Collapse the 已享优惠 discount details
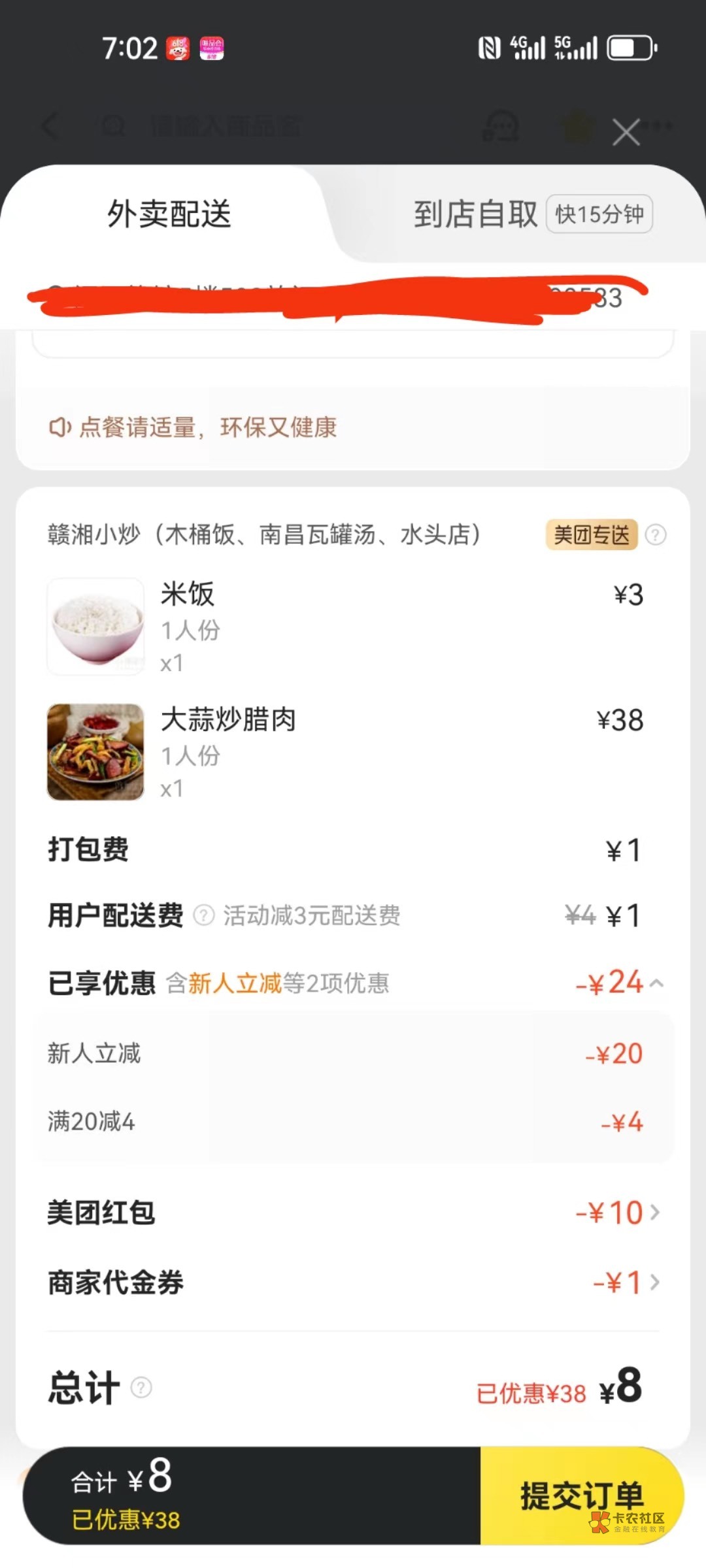The image size is (706, 1568). click(x=657, y=983)
